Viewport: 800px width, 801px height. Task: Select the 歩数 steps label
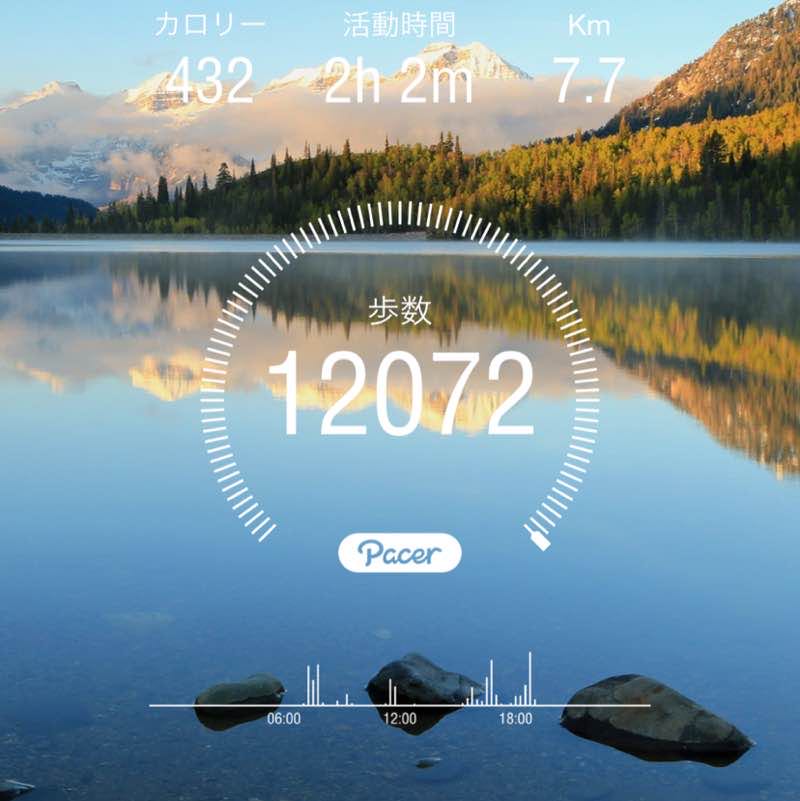point(400,308)
